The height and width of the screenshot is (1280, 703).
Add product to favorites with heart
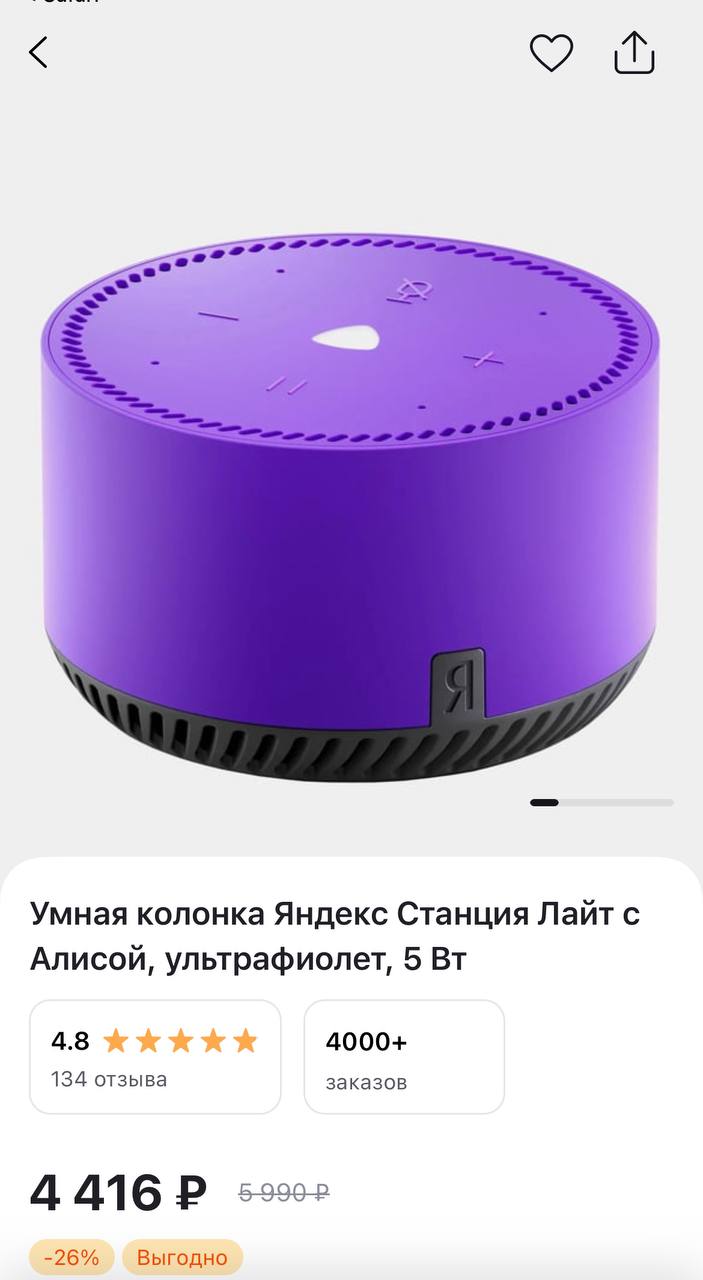pos(551,52)
